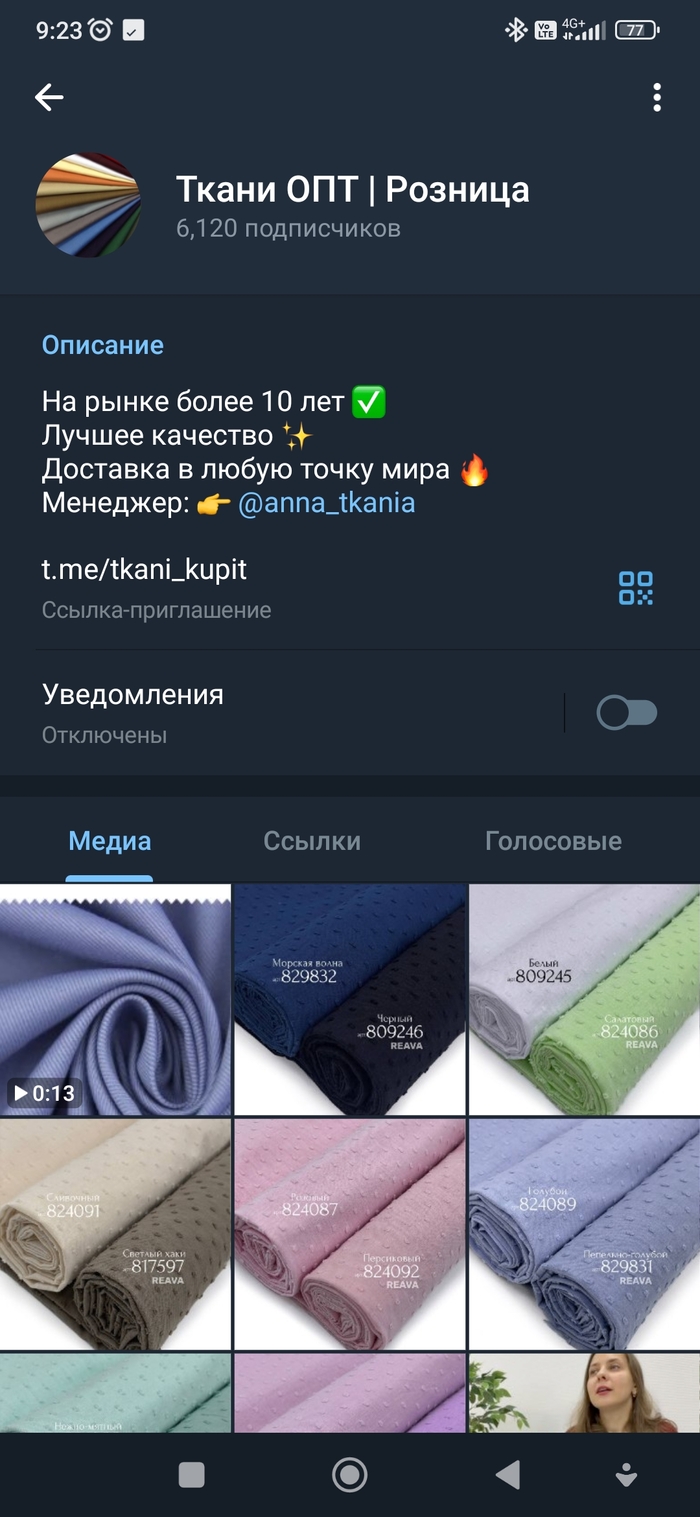Image resolution: width=700 pixels, height=1517 pixels.
Task: Open the Розовый 824087 fabric photo
Action: [x=349, y=1234]
